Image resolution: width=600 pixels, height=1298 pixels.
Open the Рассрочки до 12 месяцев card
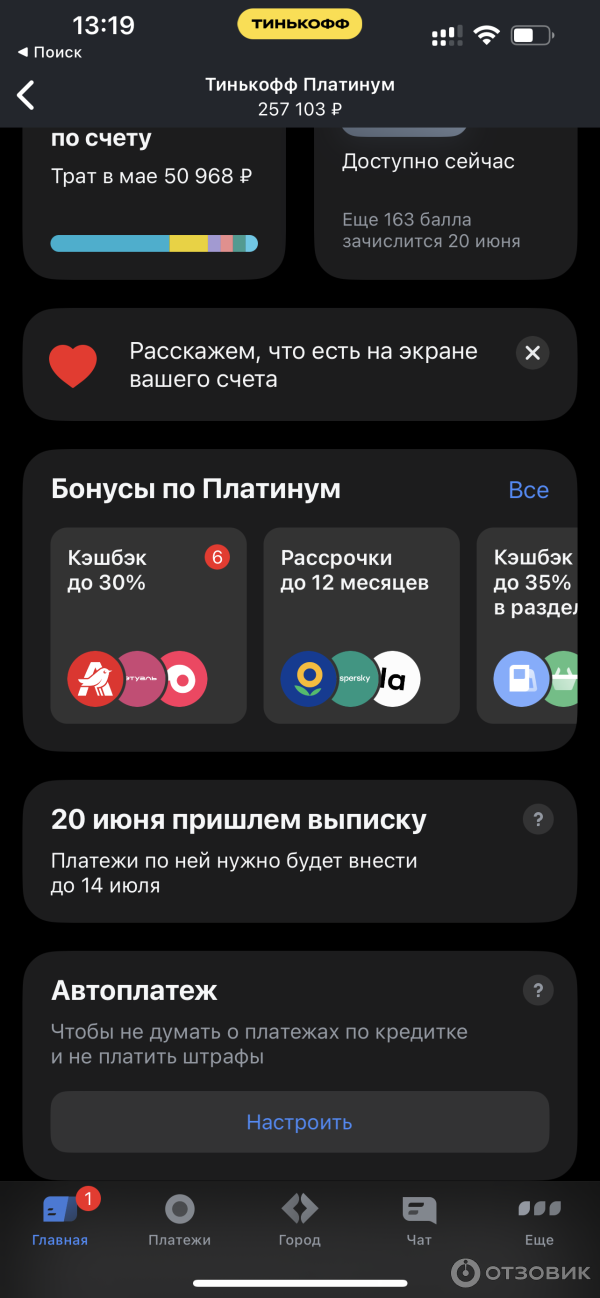pyautogui.click(x=361, y=625)
